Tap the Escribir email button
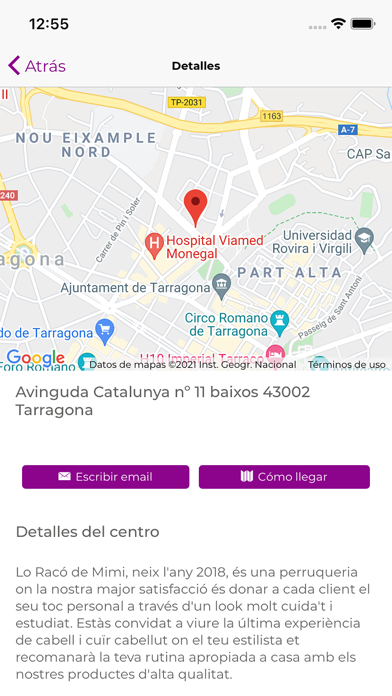The height and width of the screenshot is (696, 392). click(106, 477)
